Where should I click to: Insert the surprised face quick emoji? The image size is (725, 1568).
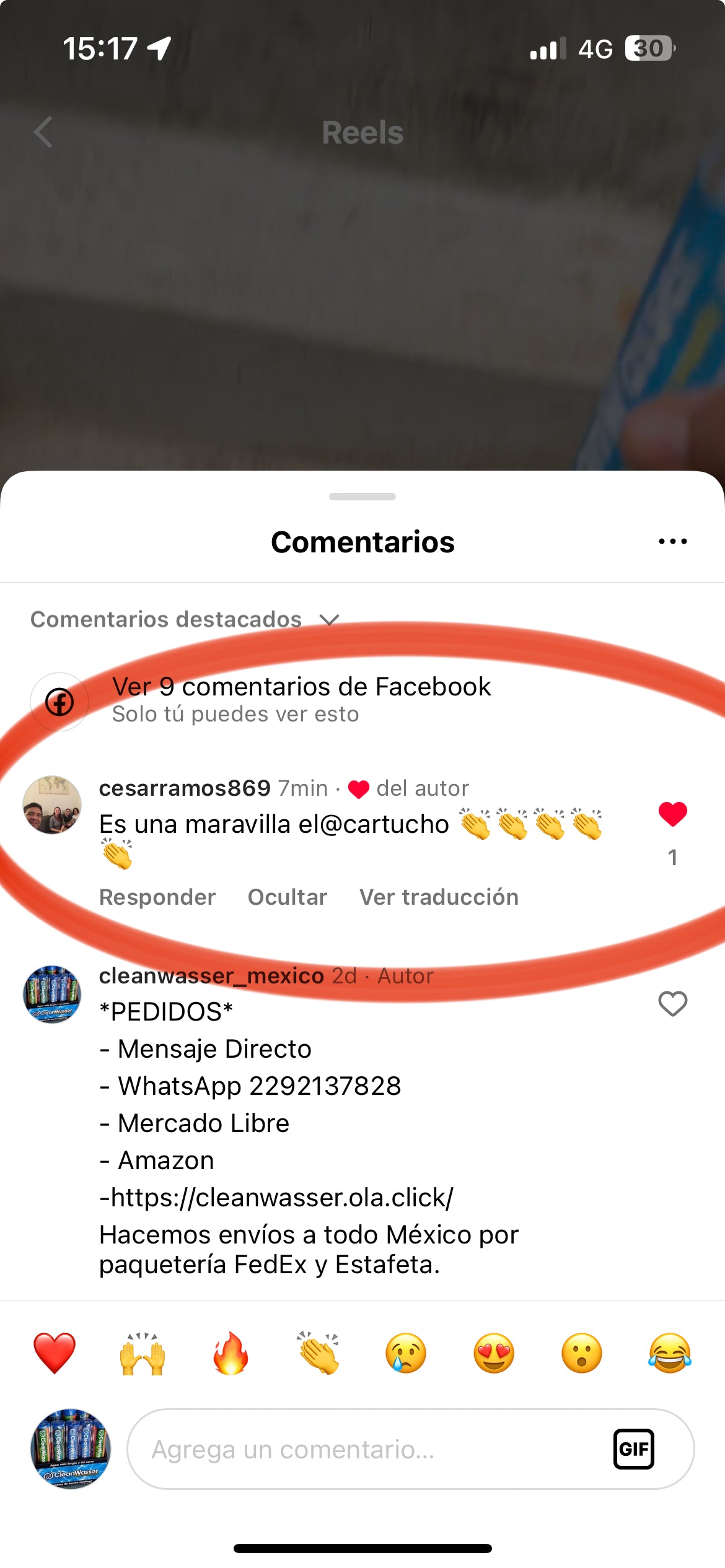[582, 1353]
